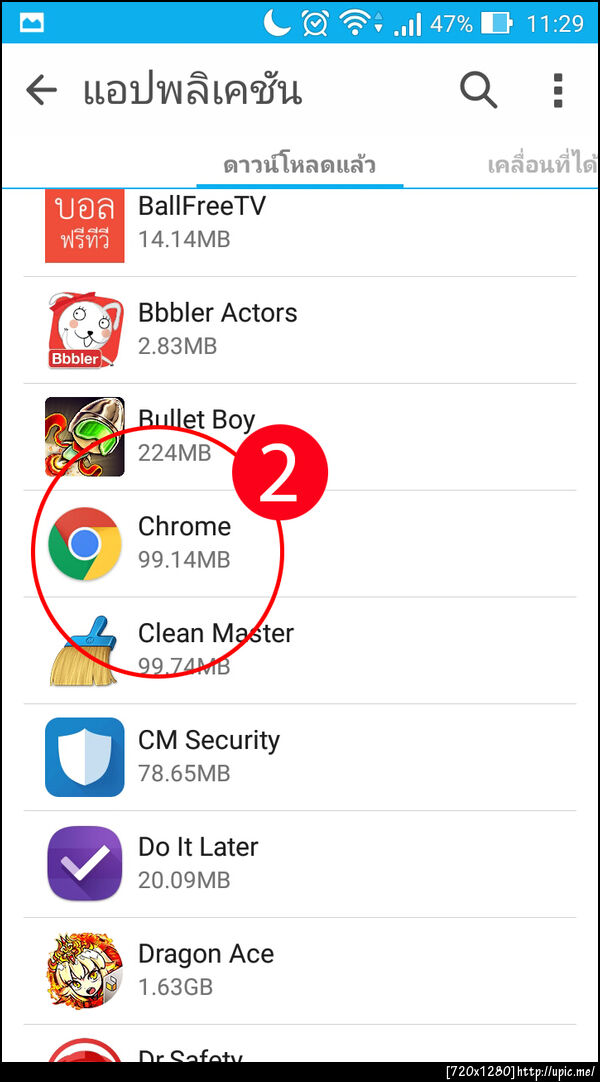Go back using the arrow icon

[x=41, y=91]
